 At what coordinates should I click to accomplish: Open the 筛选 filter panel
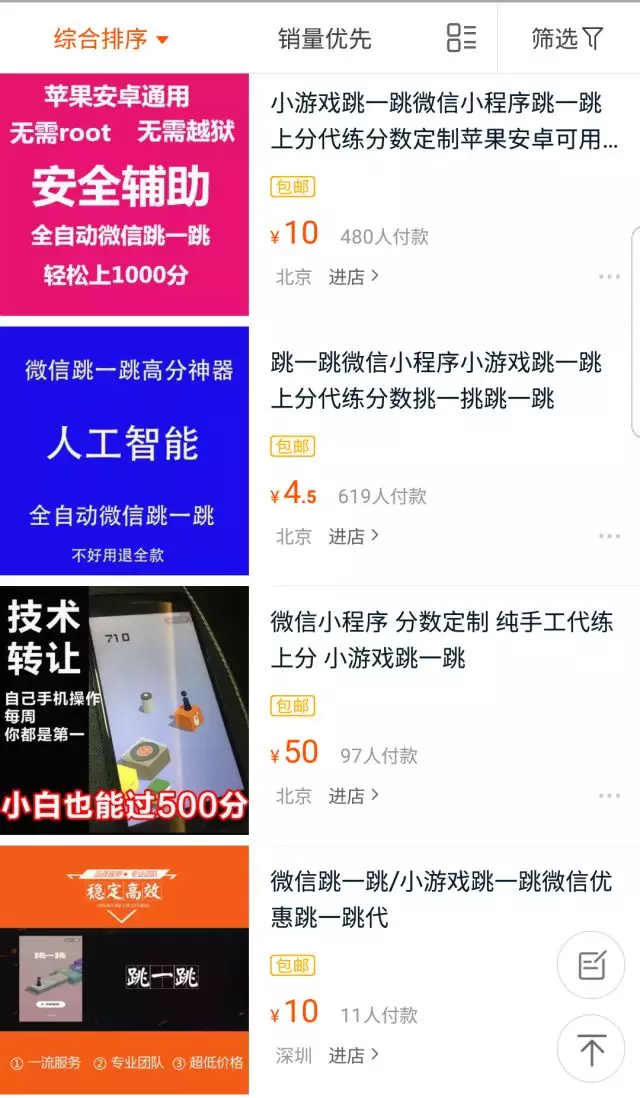point(567,39)
